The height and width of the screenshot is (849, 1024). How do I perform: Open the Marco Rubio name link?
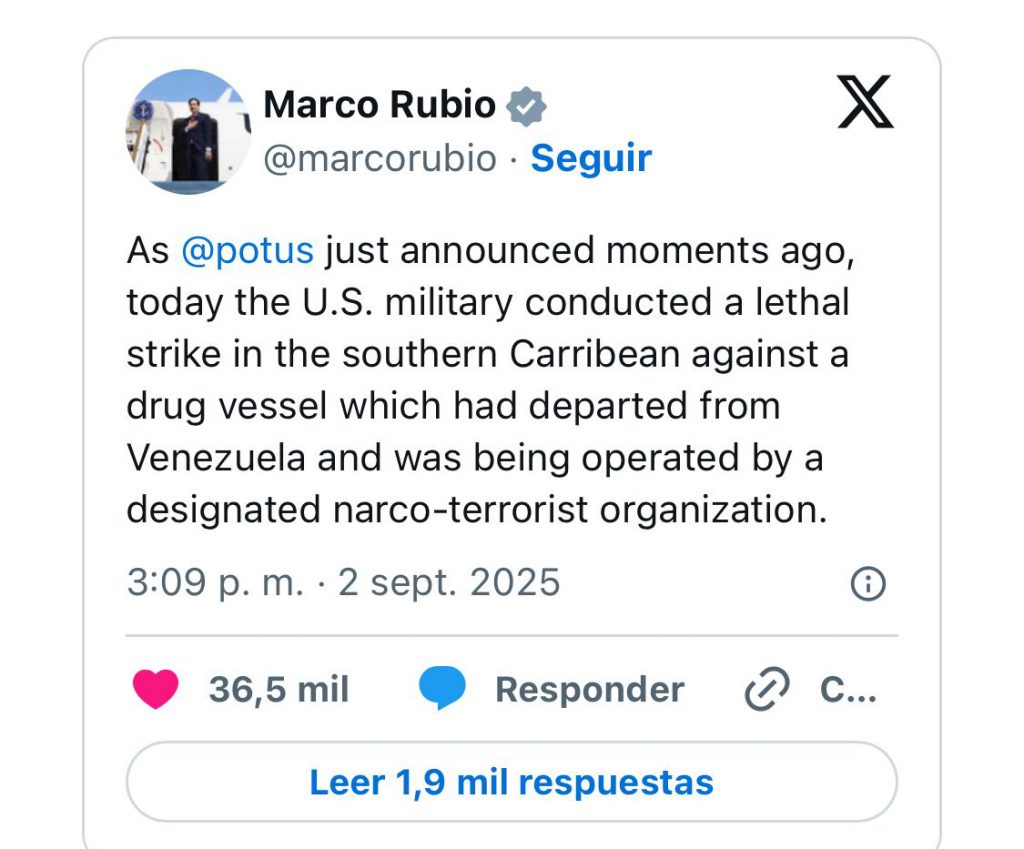(379, 104)
